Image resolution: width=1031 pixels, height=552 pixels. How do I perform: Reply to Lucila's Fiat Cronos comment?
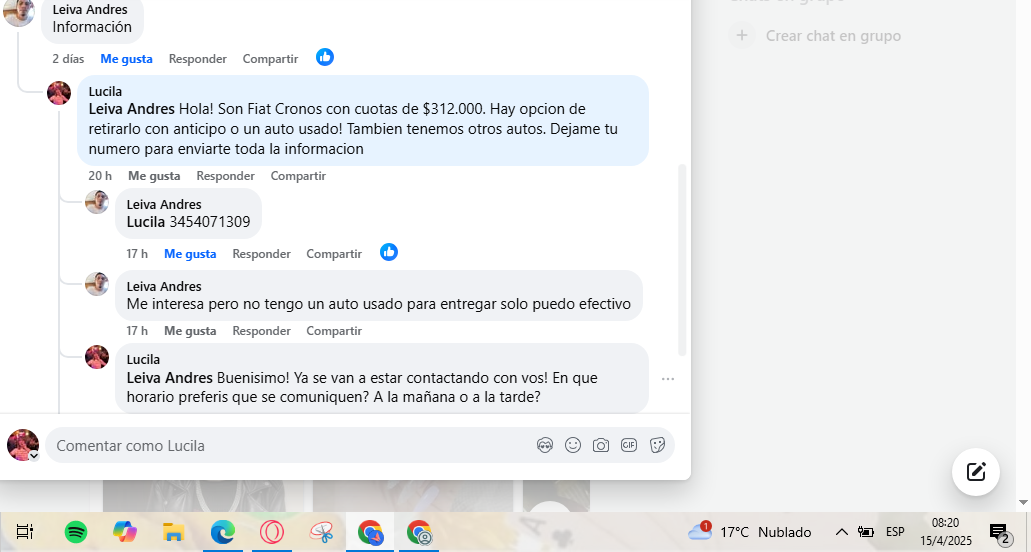click(x=225, y=176)
